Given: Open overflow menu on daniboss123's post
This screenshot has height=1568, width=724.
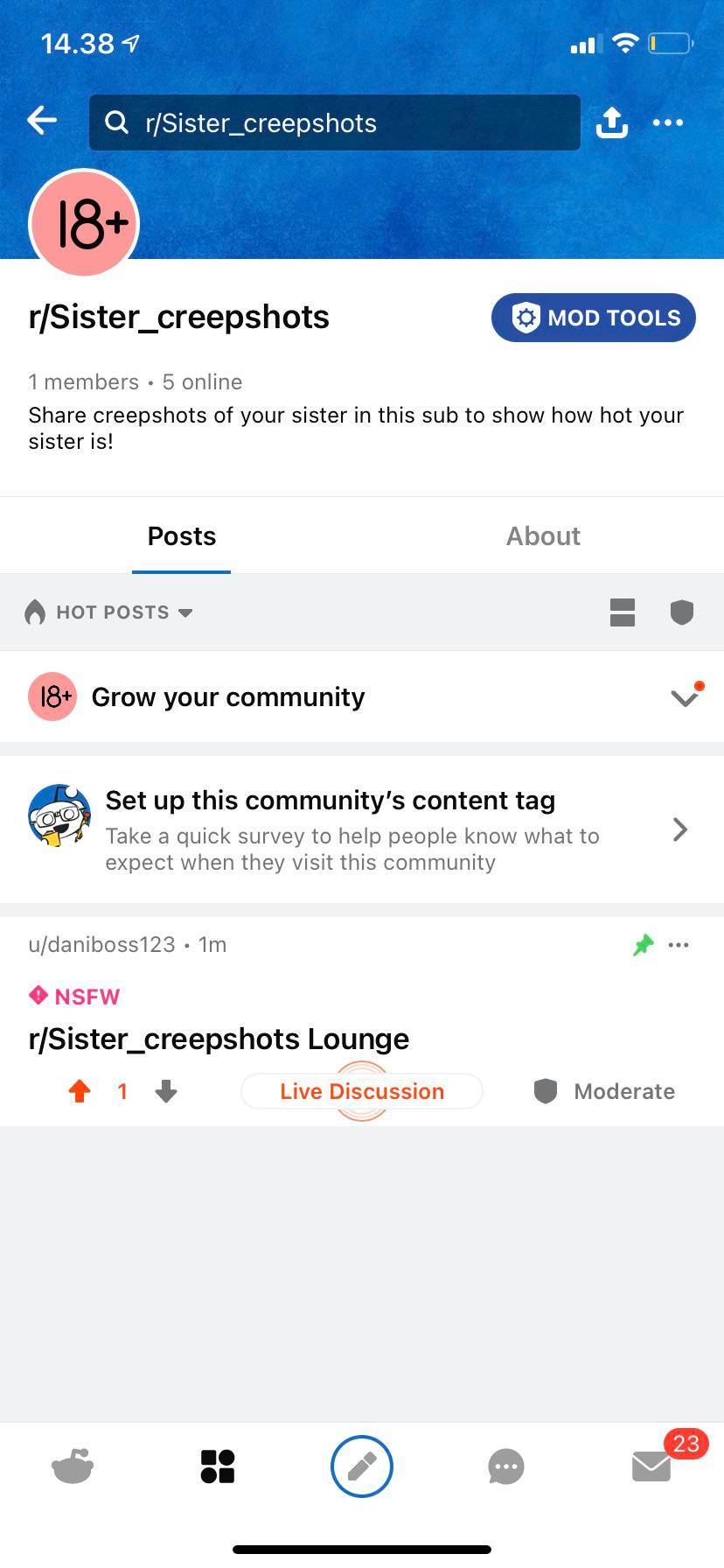Looking at the screenshot, I should [679, 945].
